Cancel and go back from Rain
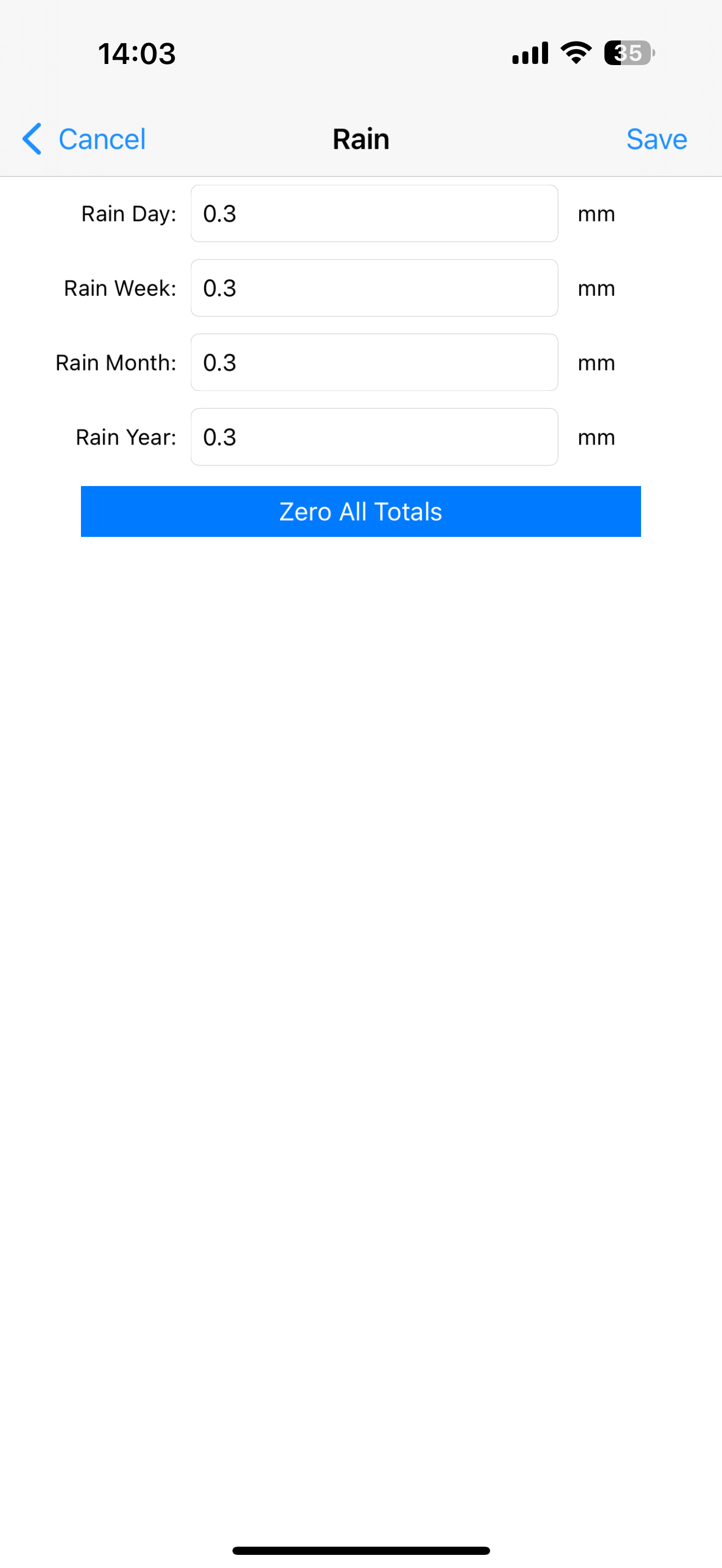Viewport: 722px width, 1568px height. [84, 139]
